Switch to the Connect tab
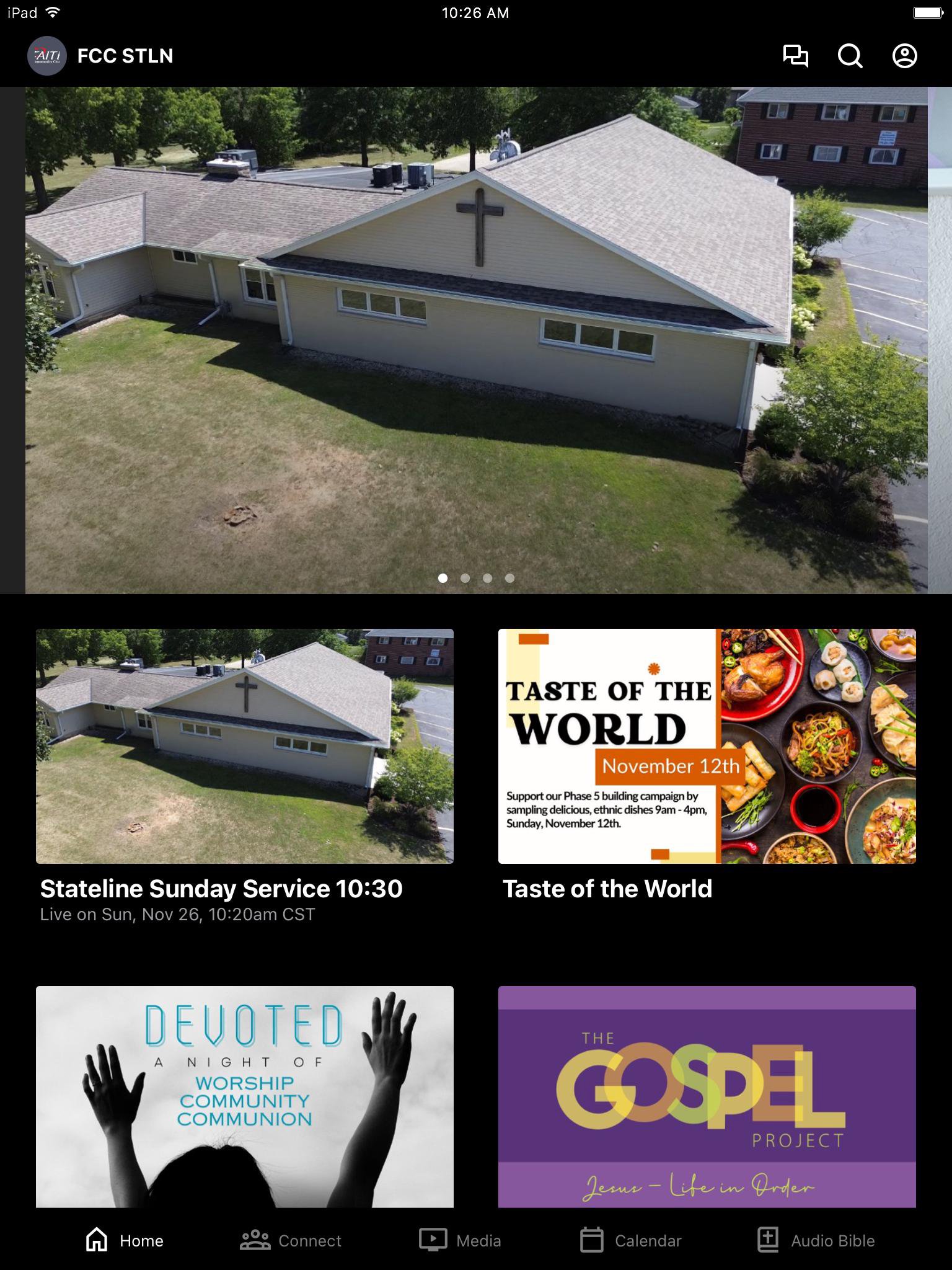The height and width of the screenshot is (1270, 952). pos(291,1240)
